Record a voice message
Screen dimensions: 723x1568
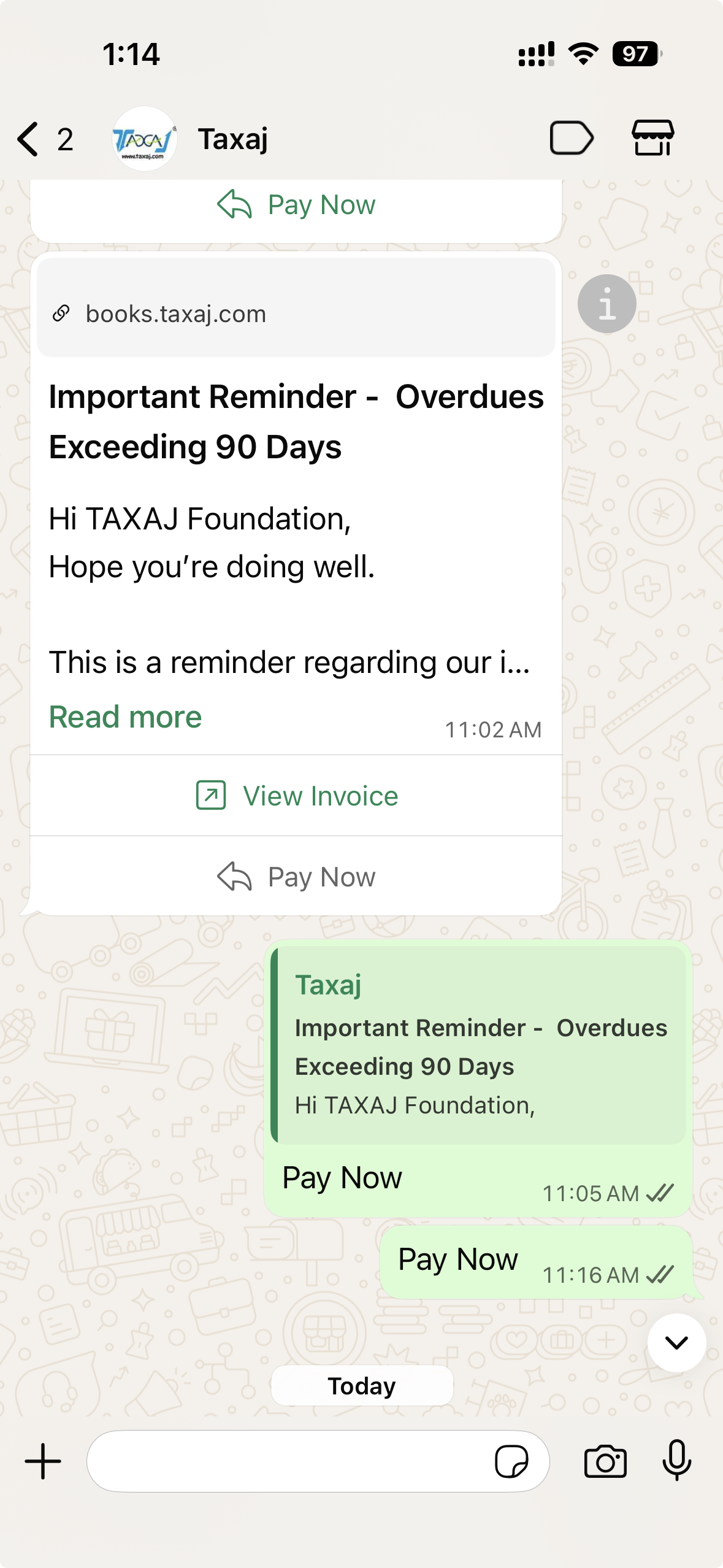[x=676, y=1461]
